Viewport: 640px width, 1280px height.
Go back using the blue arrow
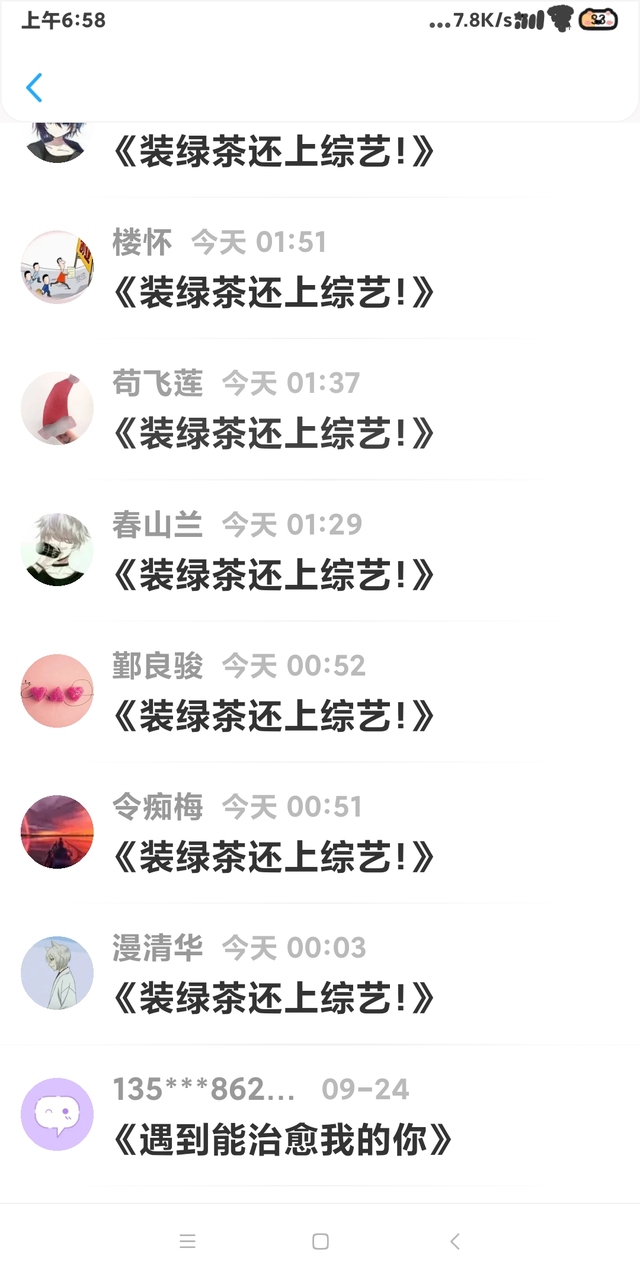34,88
